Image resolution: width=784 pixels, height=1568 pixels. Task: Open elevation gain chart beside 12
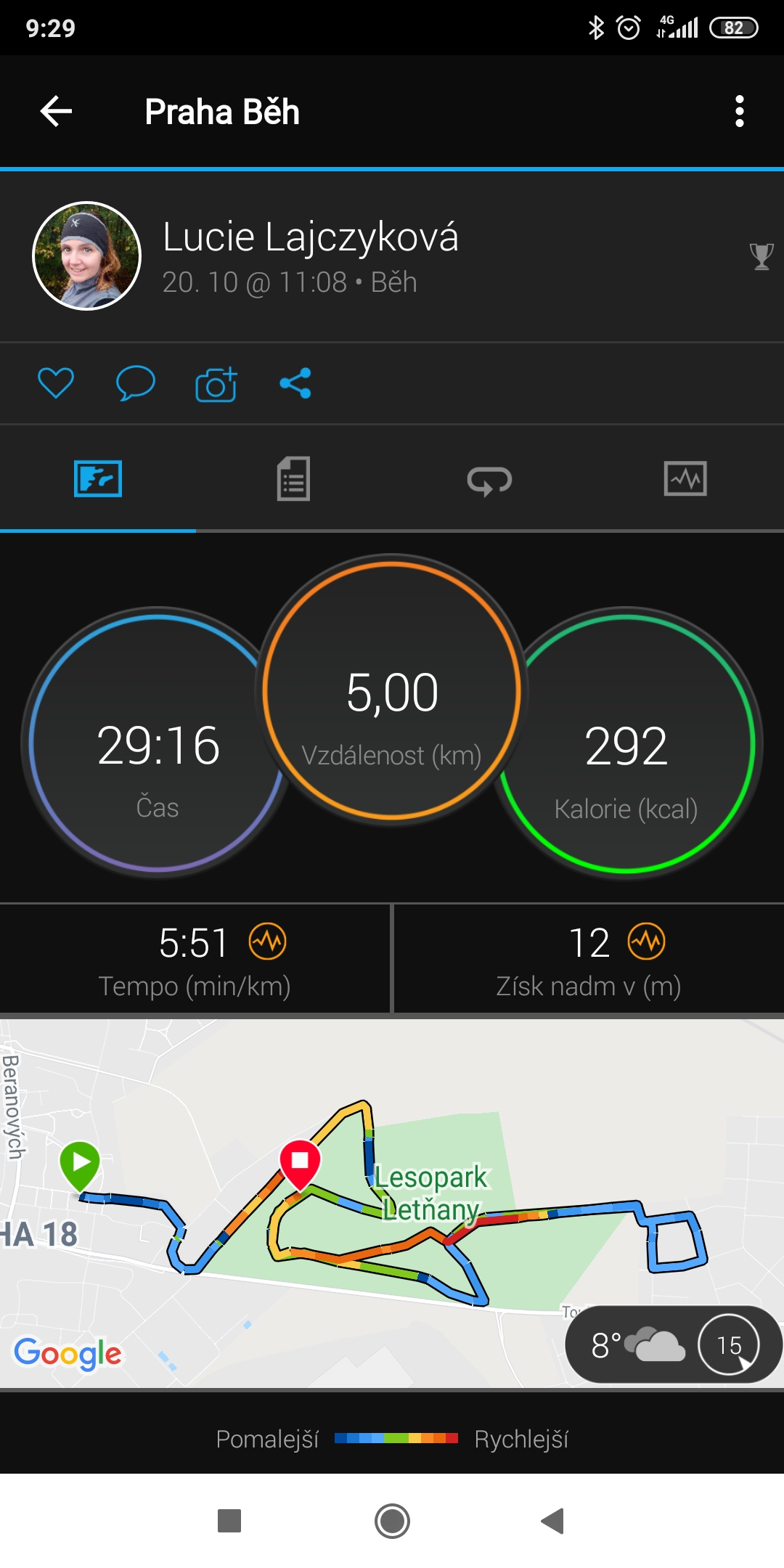point(647,942)
